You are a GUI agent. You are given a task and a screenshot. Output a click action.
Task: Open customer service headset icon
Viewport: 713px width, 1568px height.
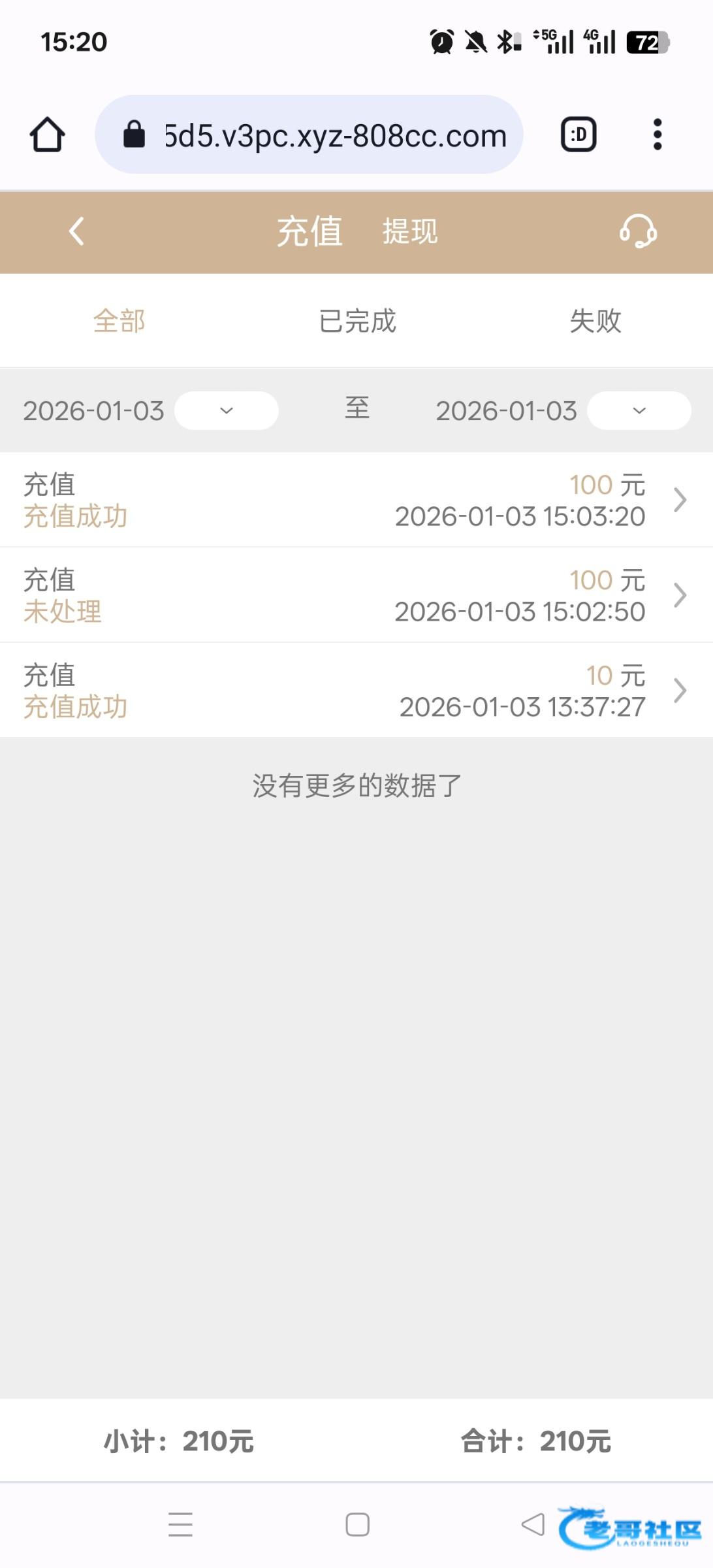638,231
